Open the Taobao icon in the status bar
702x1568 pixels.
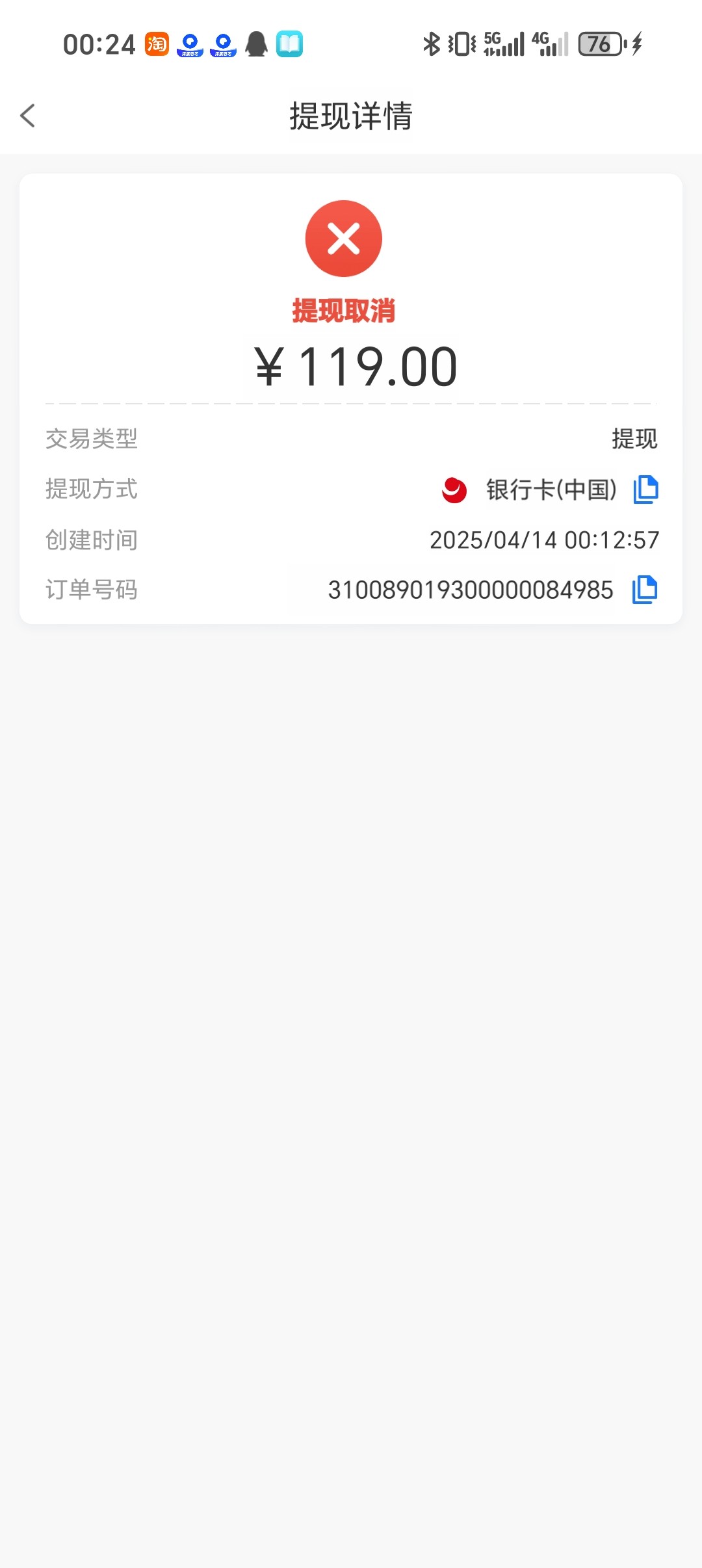pyautogui.click(x=158, y=44)
